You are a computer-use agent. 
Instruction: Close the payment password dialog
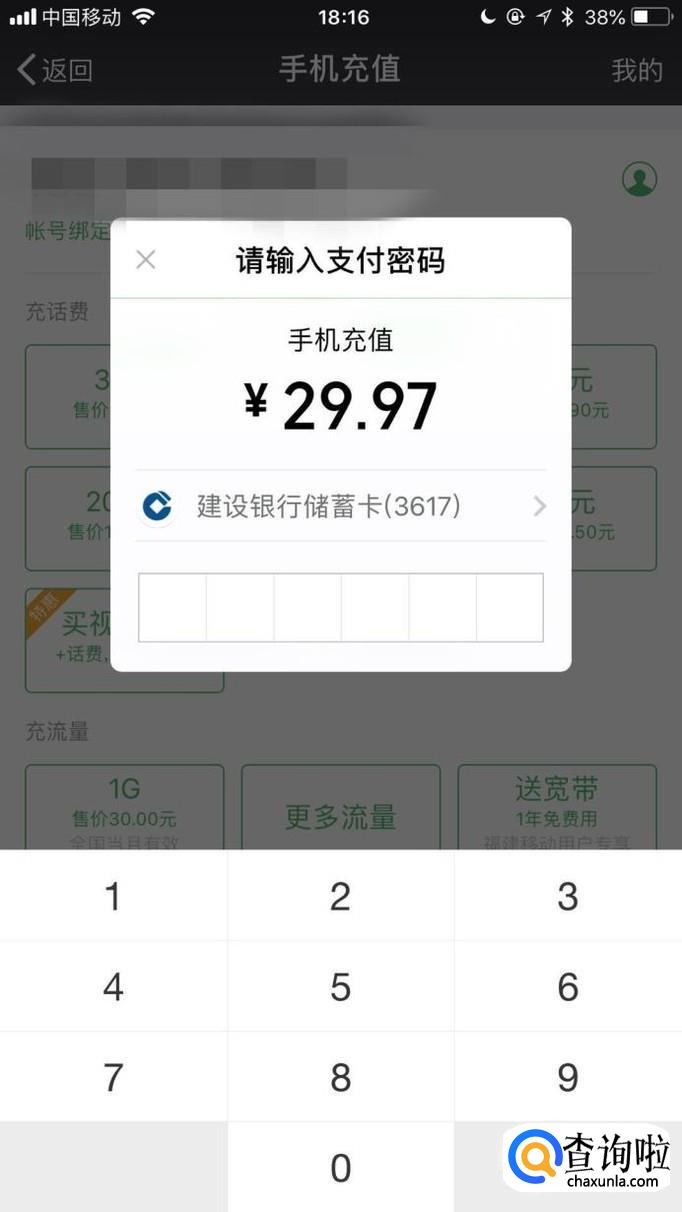pyautogui.click(x=146, y=260)
